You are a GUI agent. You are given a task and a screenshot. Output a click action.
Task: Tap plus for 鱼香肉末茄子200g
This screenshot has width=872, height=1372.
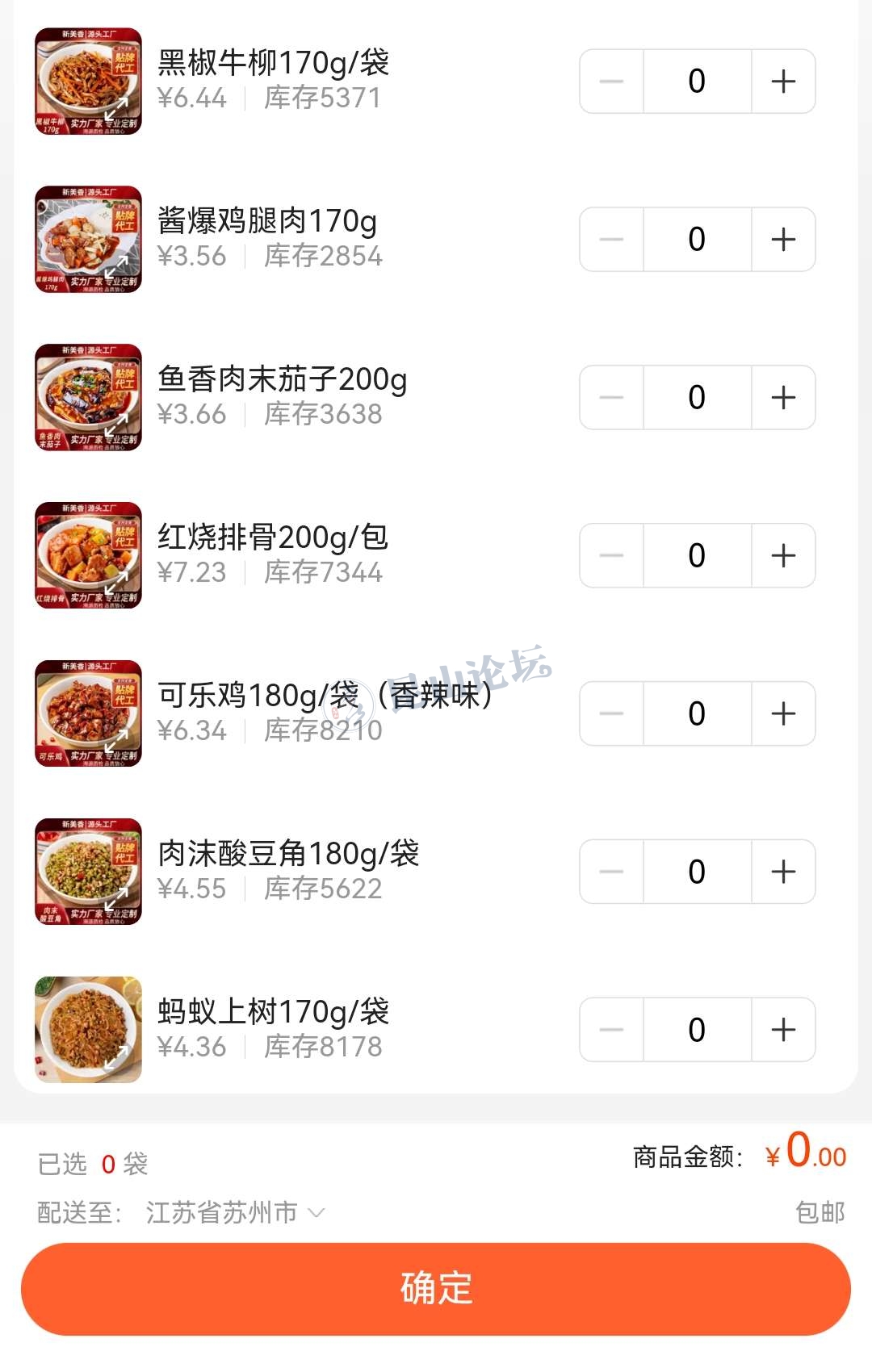tap(783, 398)
